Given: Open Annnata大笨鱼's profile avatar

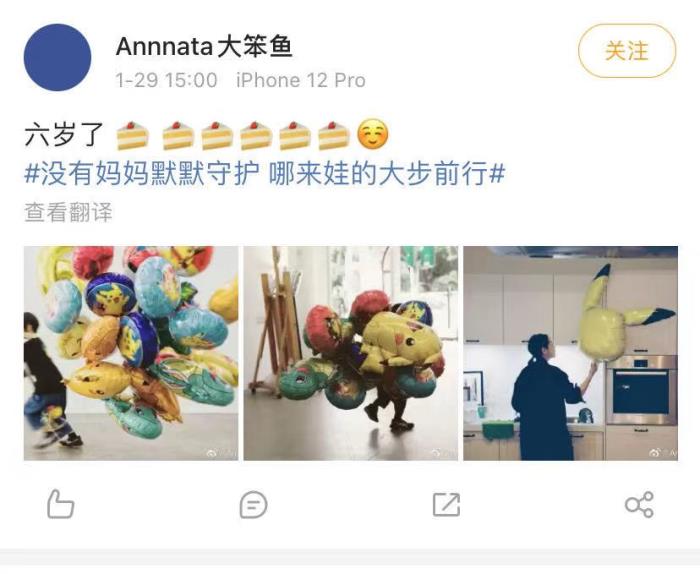Looking at the screenshot, I should pyautogui.click(x=57, y=58).
